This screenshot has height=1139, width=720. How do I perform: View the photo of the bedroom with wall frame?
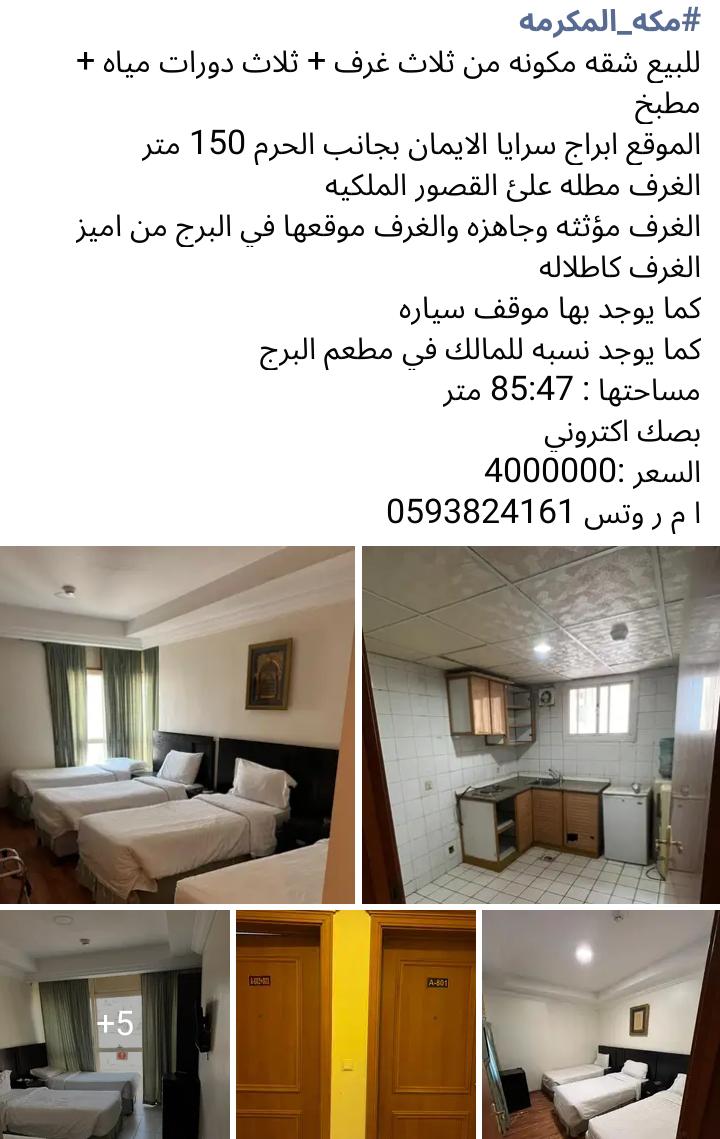tap(600, 1024)
